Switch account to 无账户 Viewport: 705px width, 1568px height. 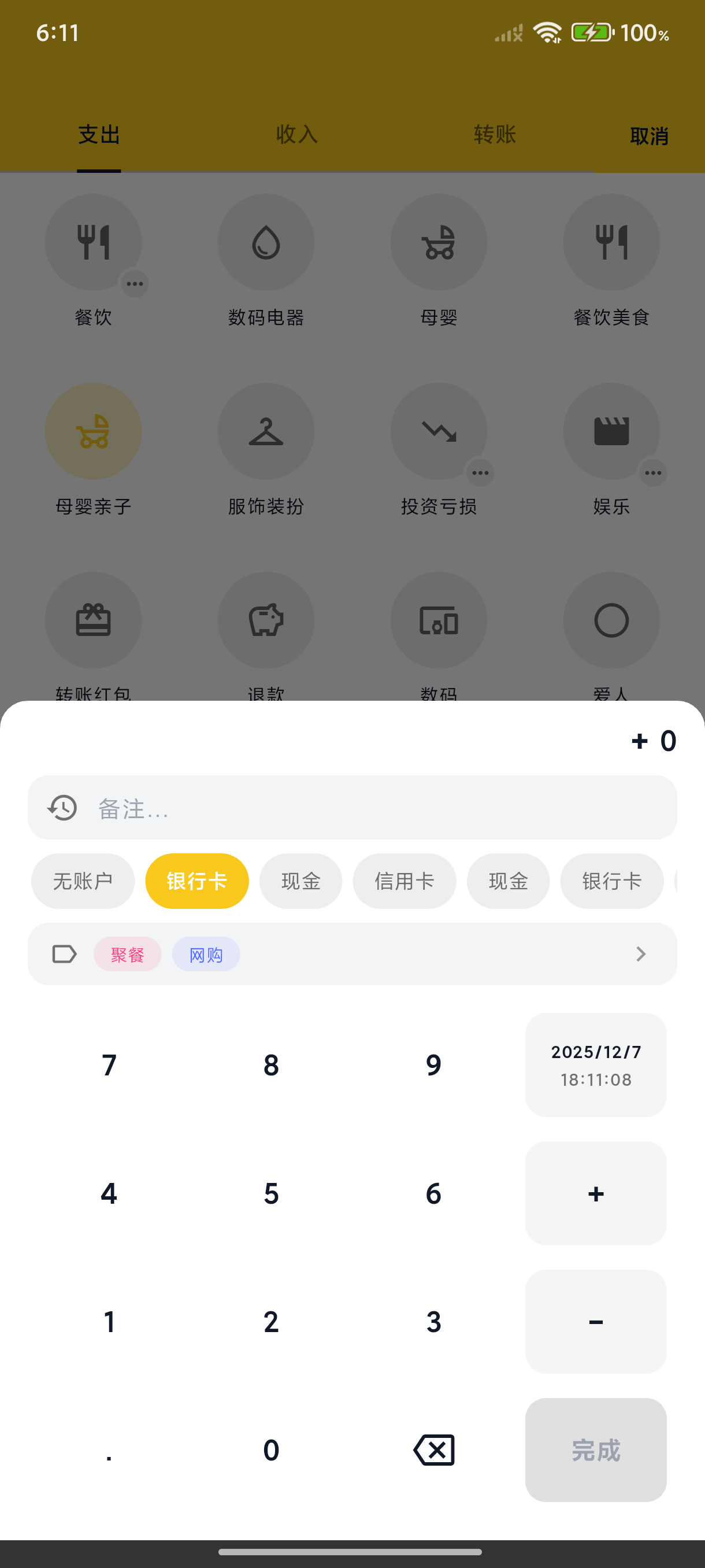pos(83,881)
